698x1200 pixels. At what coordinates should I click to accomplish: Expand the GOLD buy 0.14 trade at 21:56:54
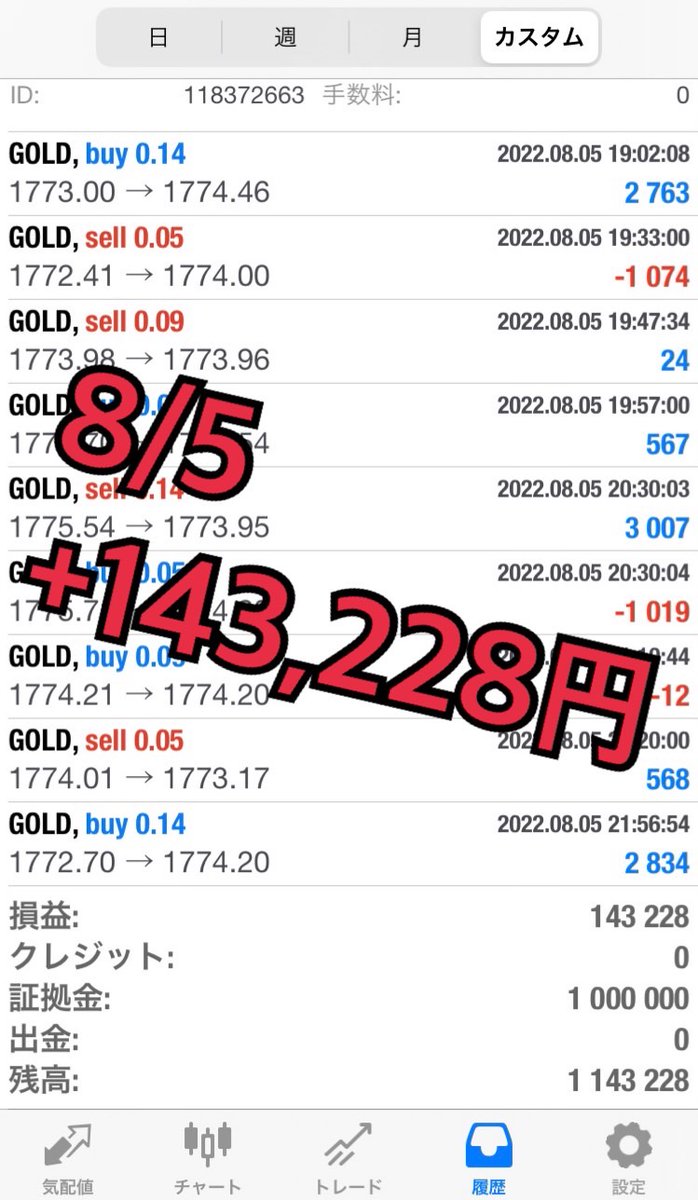[x=349, y=843]
